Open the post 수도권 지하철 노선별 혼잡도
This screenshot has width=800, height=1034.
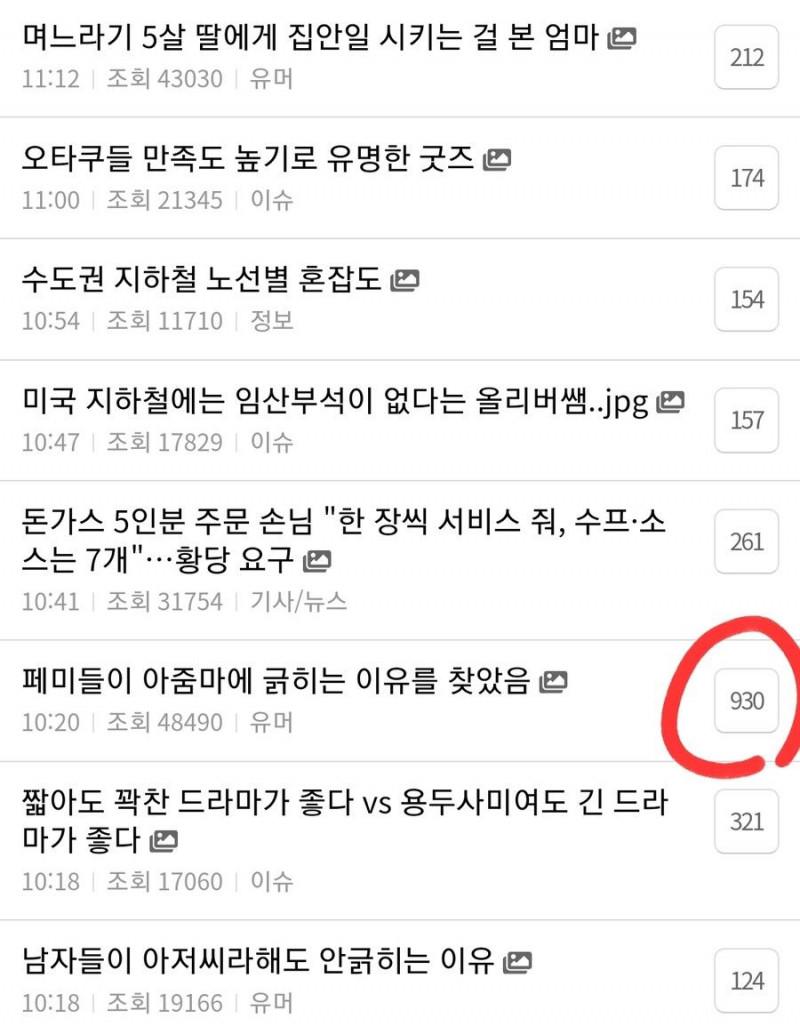coord(201,280)
